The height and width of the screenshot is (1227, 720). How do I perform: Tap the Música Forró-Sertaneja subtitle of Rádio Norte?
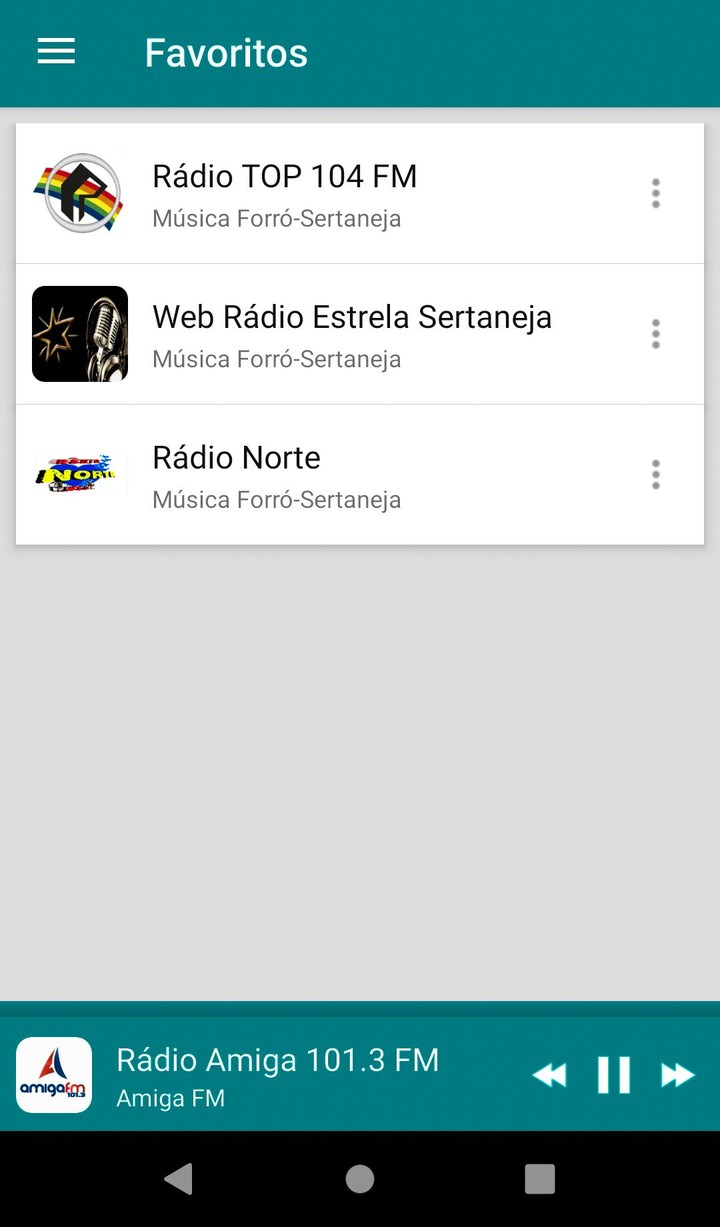click(277, 498)
